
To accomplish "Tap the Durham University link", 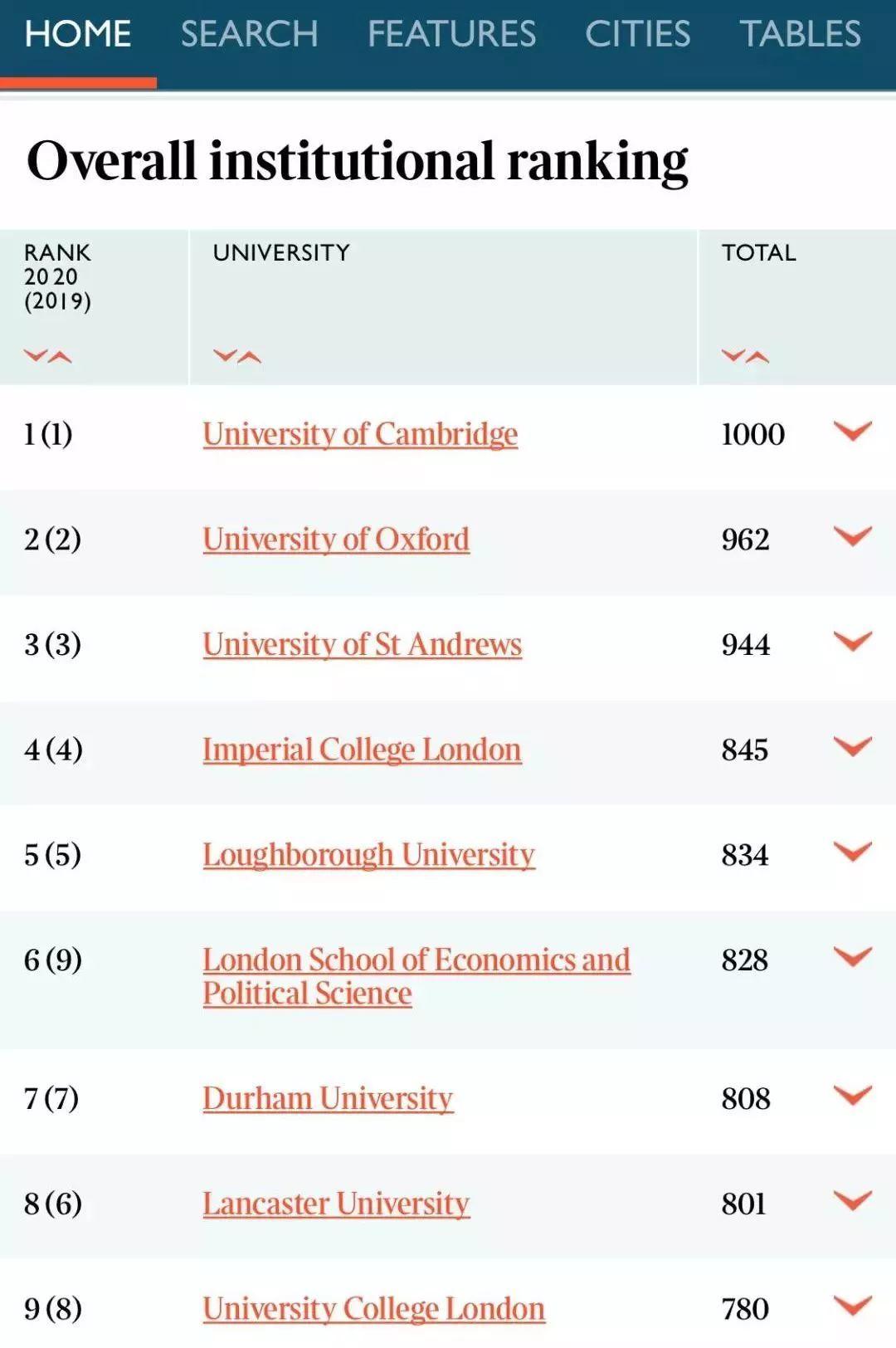I will pos(328,1099).
